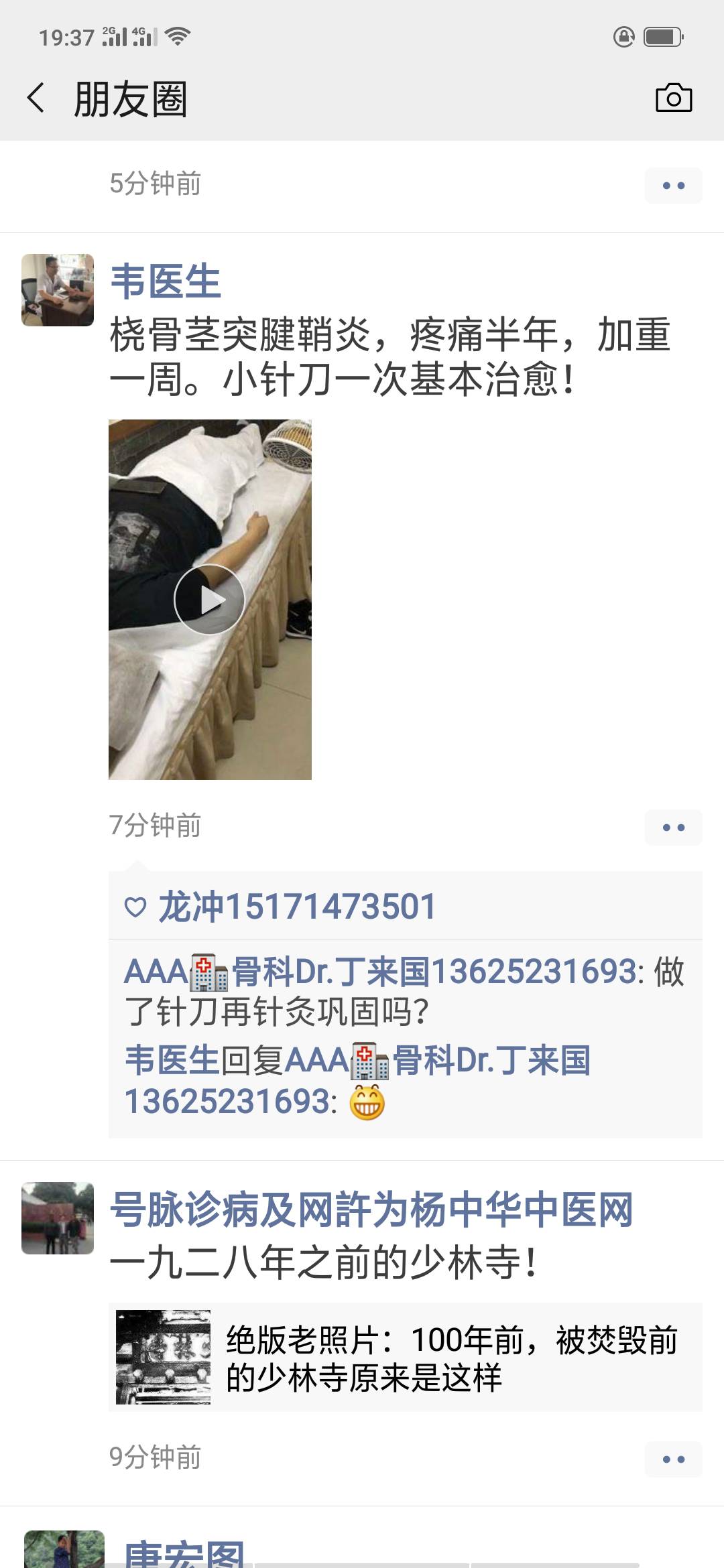Screen dimensions: 724x1568
Task: Open the avatar of 号脉诊病及网許为杨中华中医网
Action: [x=58, y=1218]
